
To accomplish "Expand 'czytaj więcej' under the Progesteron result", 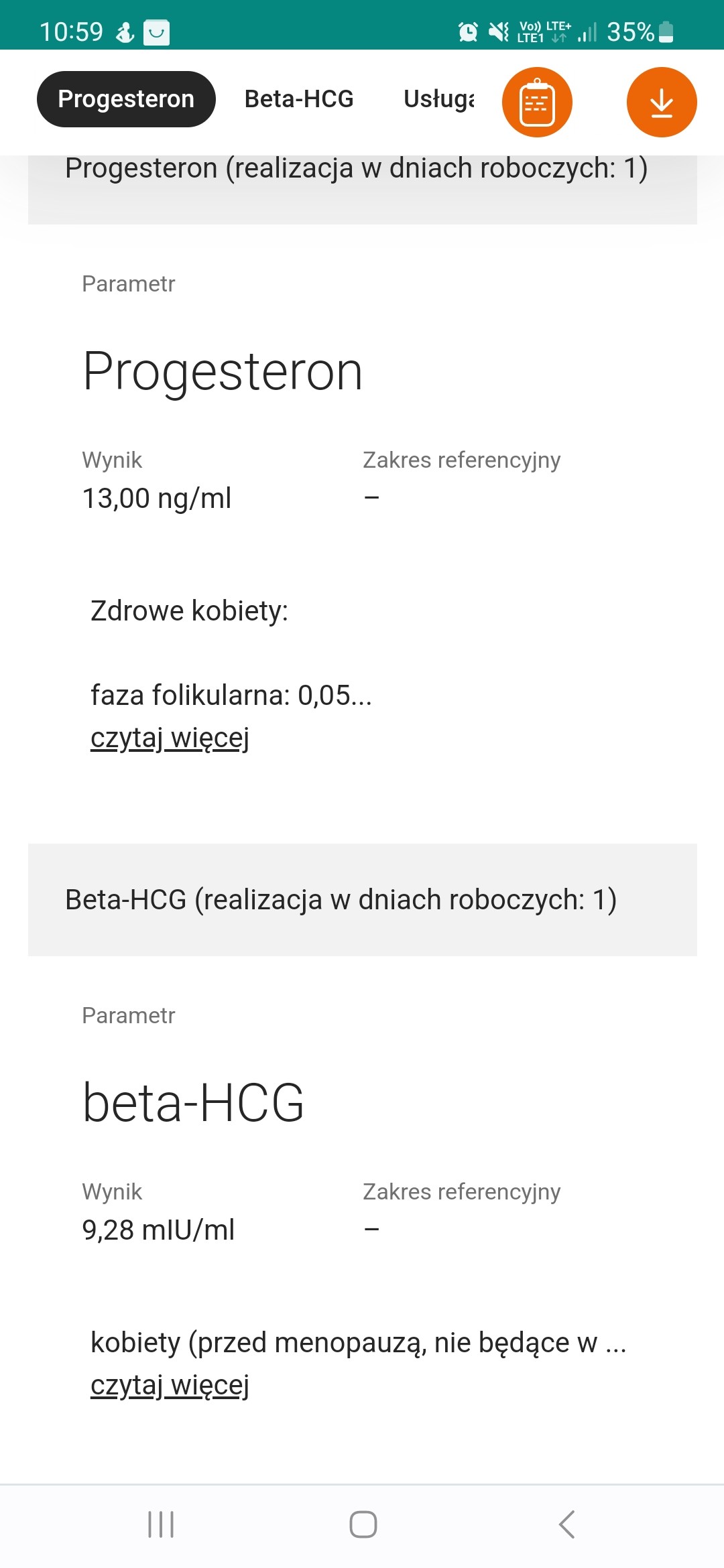I will 170,738.
